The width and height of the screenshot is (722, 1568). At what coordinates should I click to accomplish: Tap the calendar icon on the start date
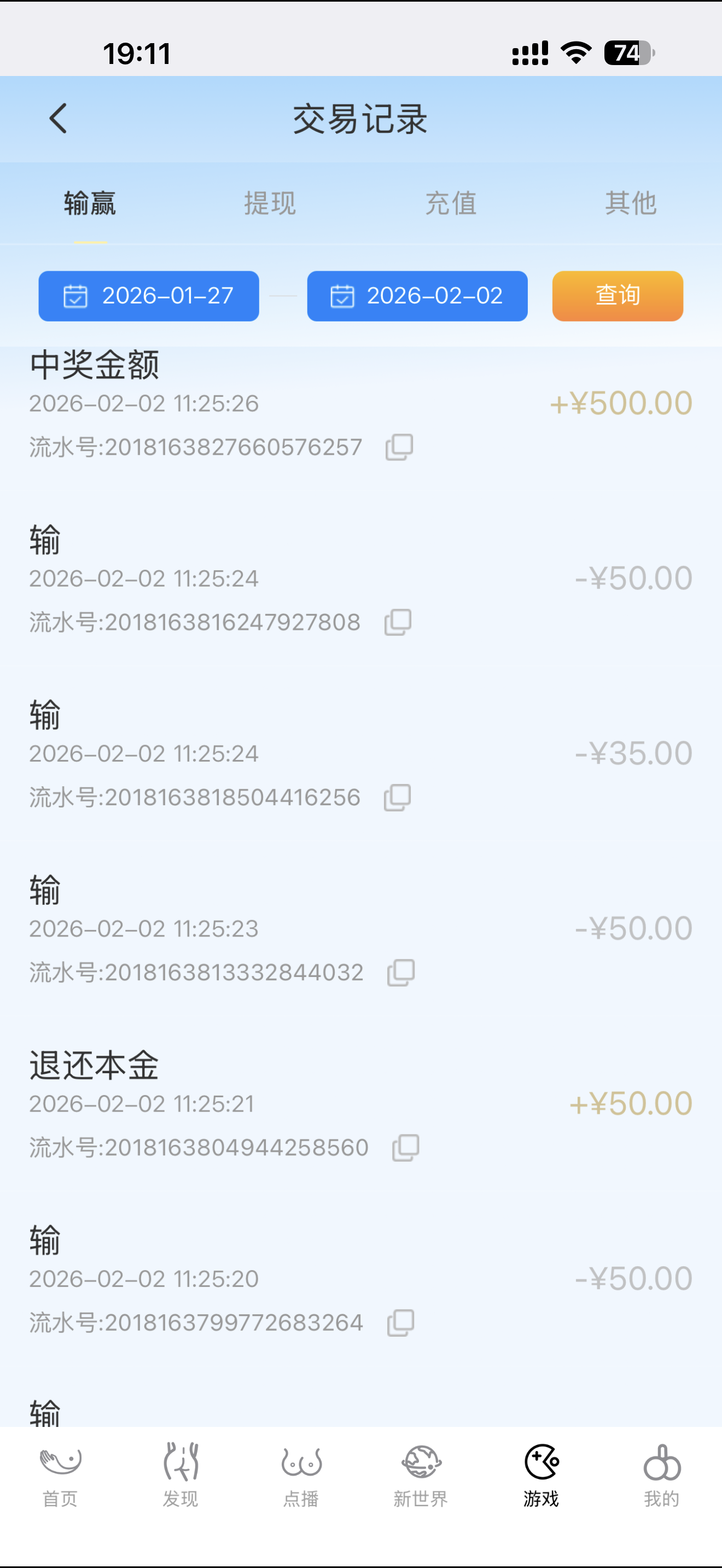pos(75,296)
